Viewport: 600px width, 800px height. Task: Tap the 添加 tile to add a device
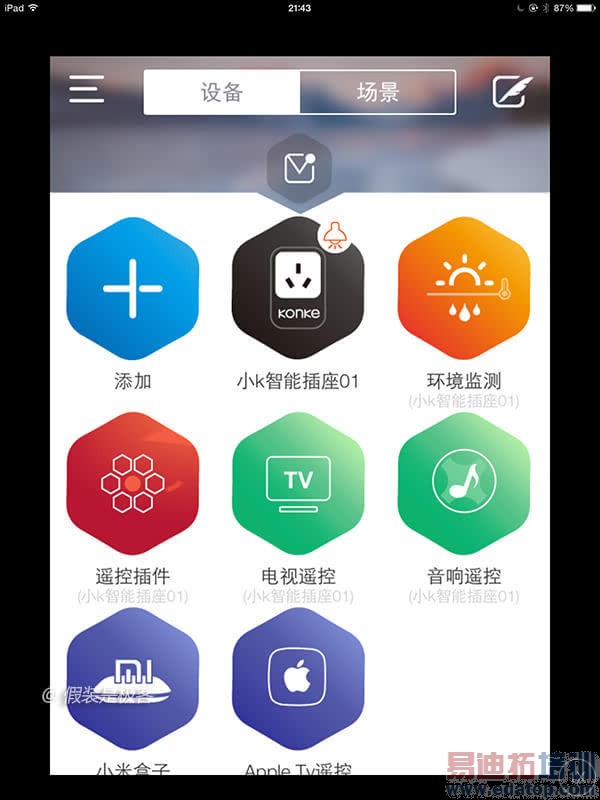132,288
